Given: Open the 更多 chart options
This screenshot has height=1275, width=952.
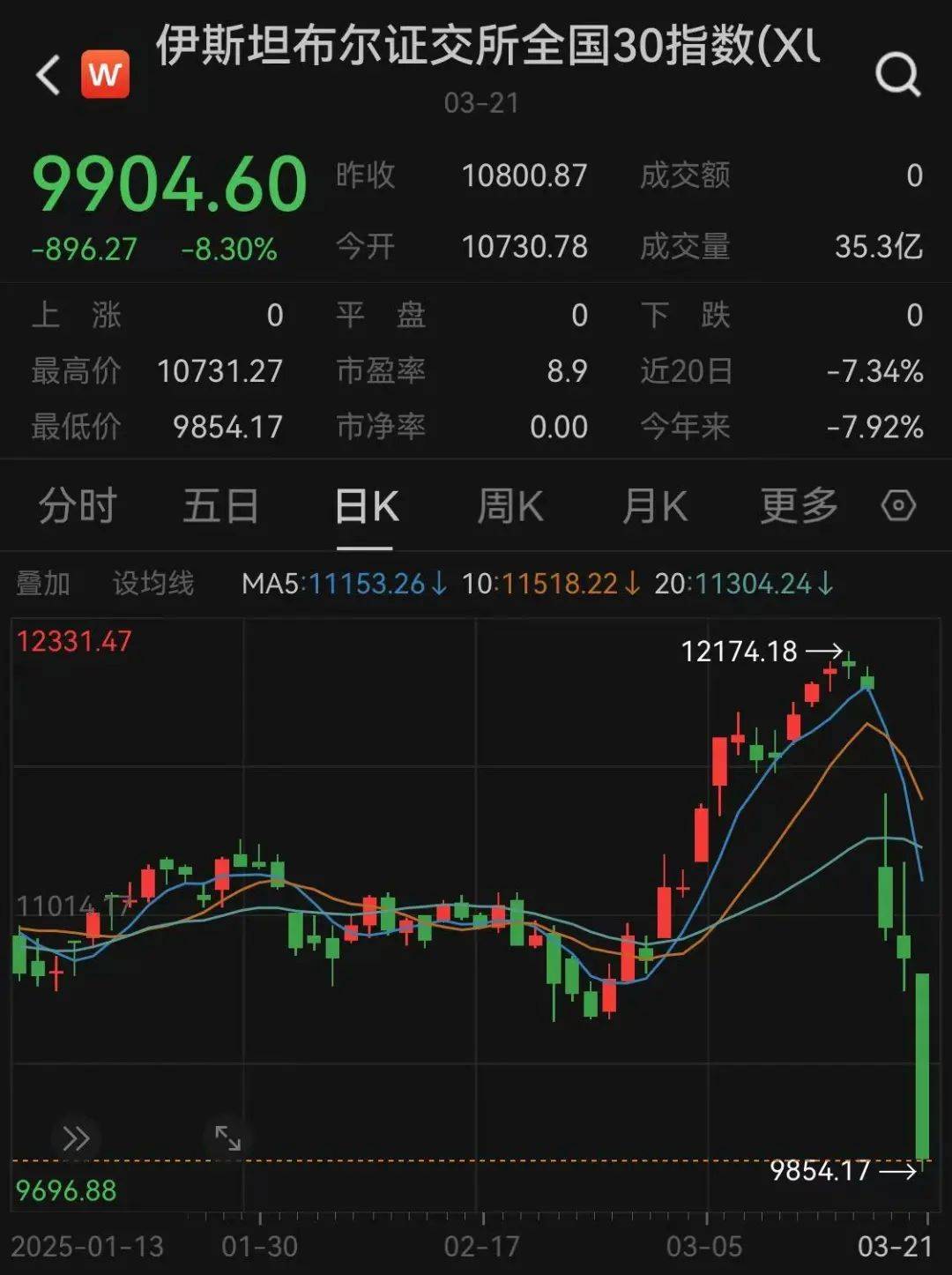Looking at the screenshot, I should (x=798, y=504).
